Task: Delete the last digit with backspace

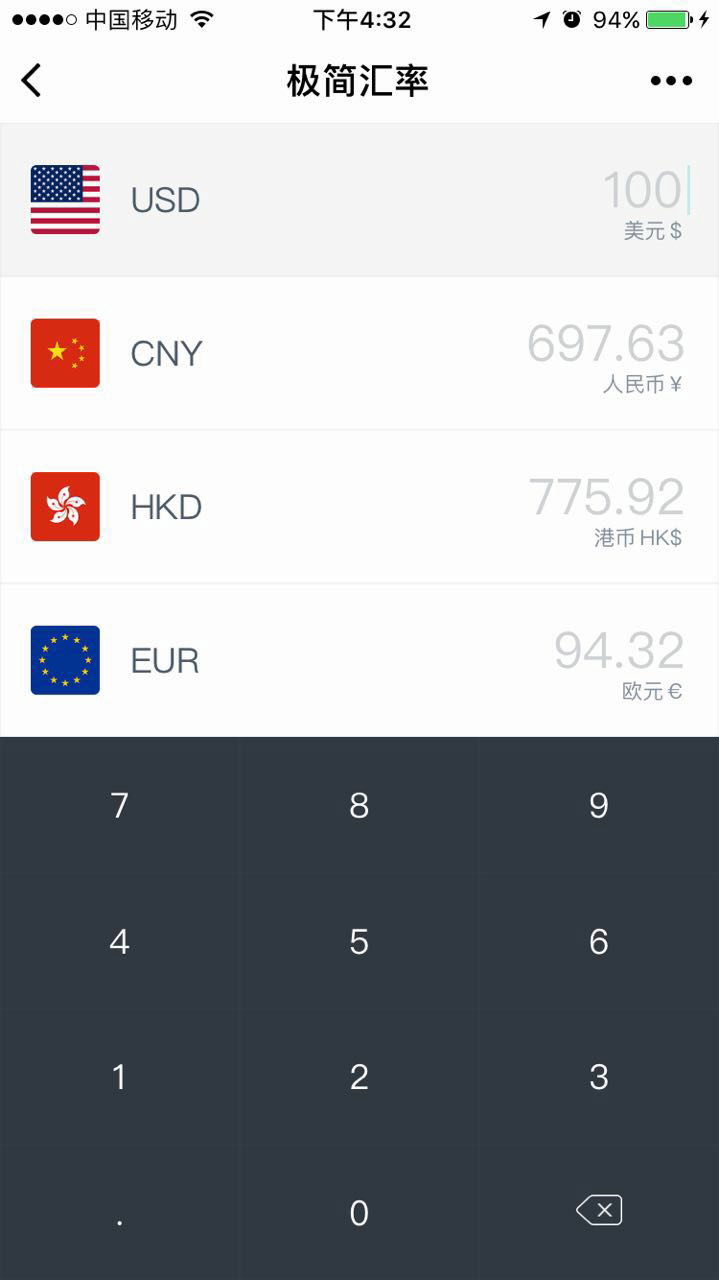Action: [x=599, y=1211]
